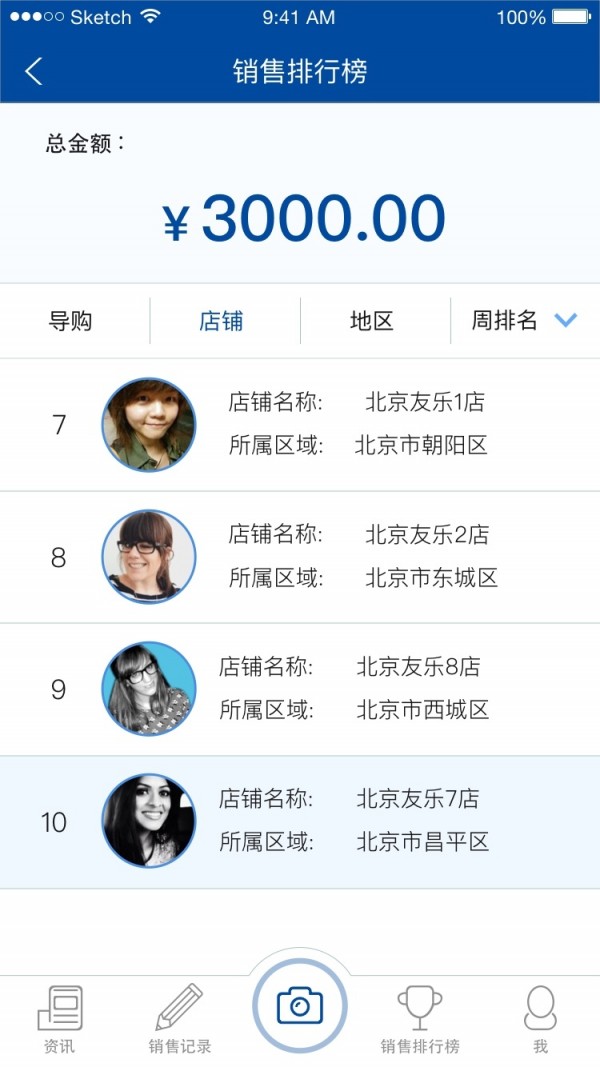Open the 北京友乐1店 row

300,425
